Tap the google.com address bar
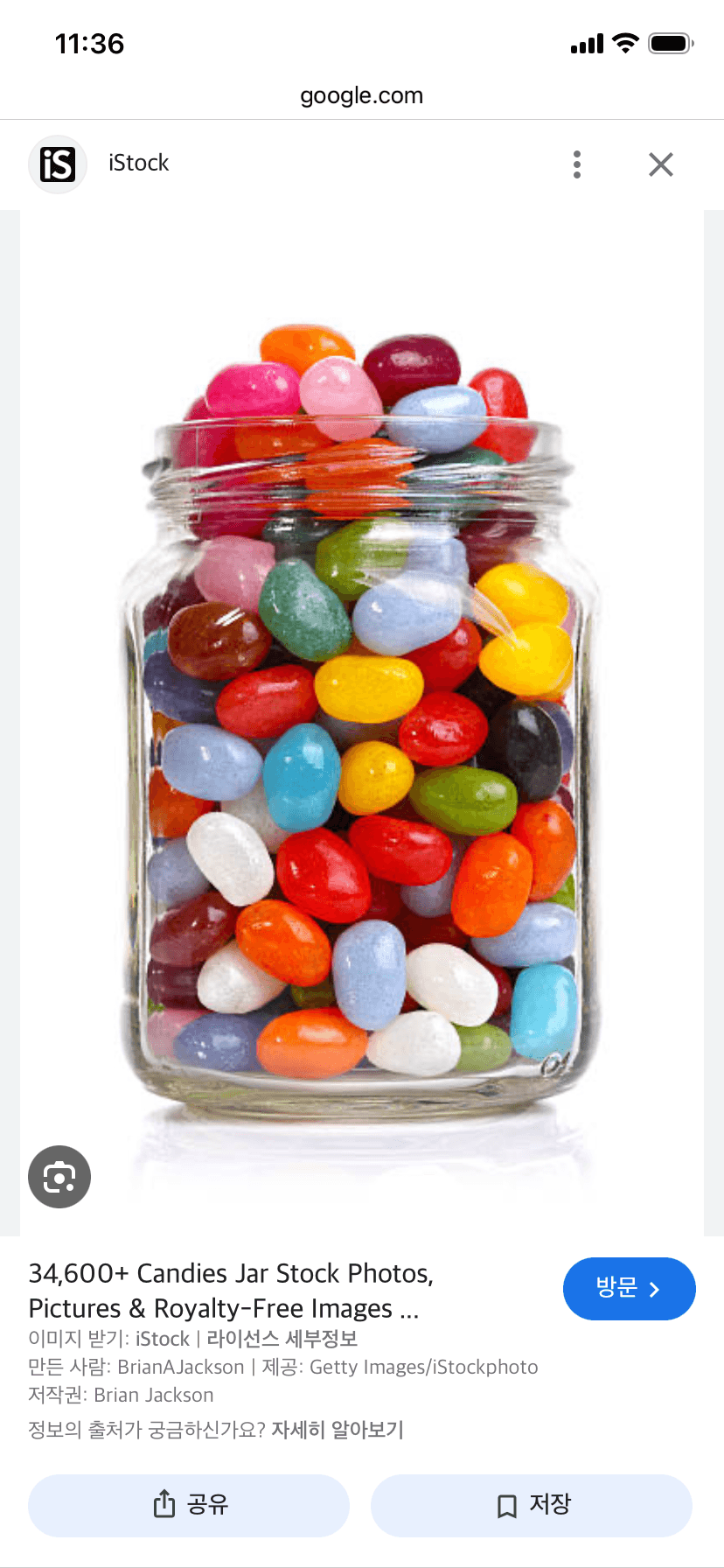This screenshot has height=1568, width=724. coord(362,95)
